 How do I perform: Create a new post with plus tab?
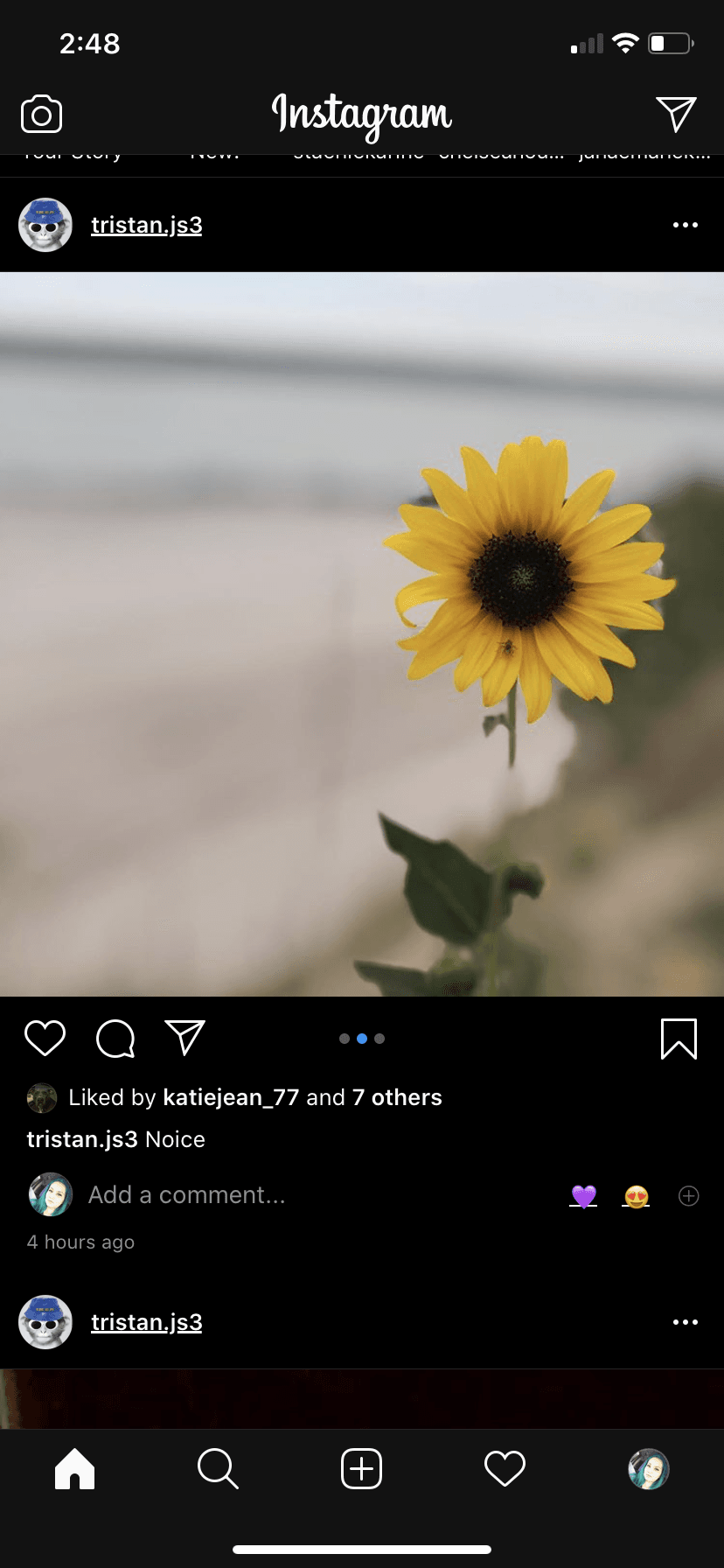click(361, 1468)
